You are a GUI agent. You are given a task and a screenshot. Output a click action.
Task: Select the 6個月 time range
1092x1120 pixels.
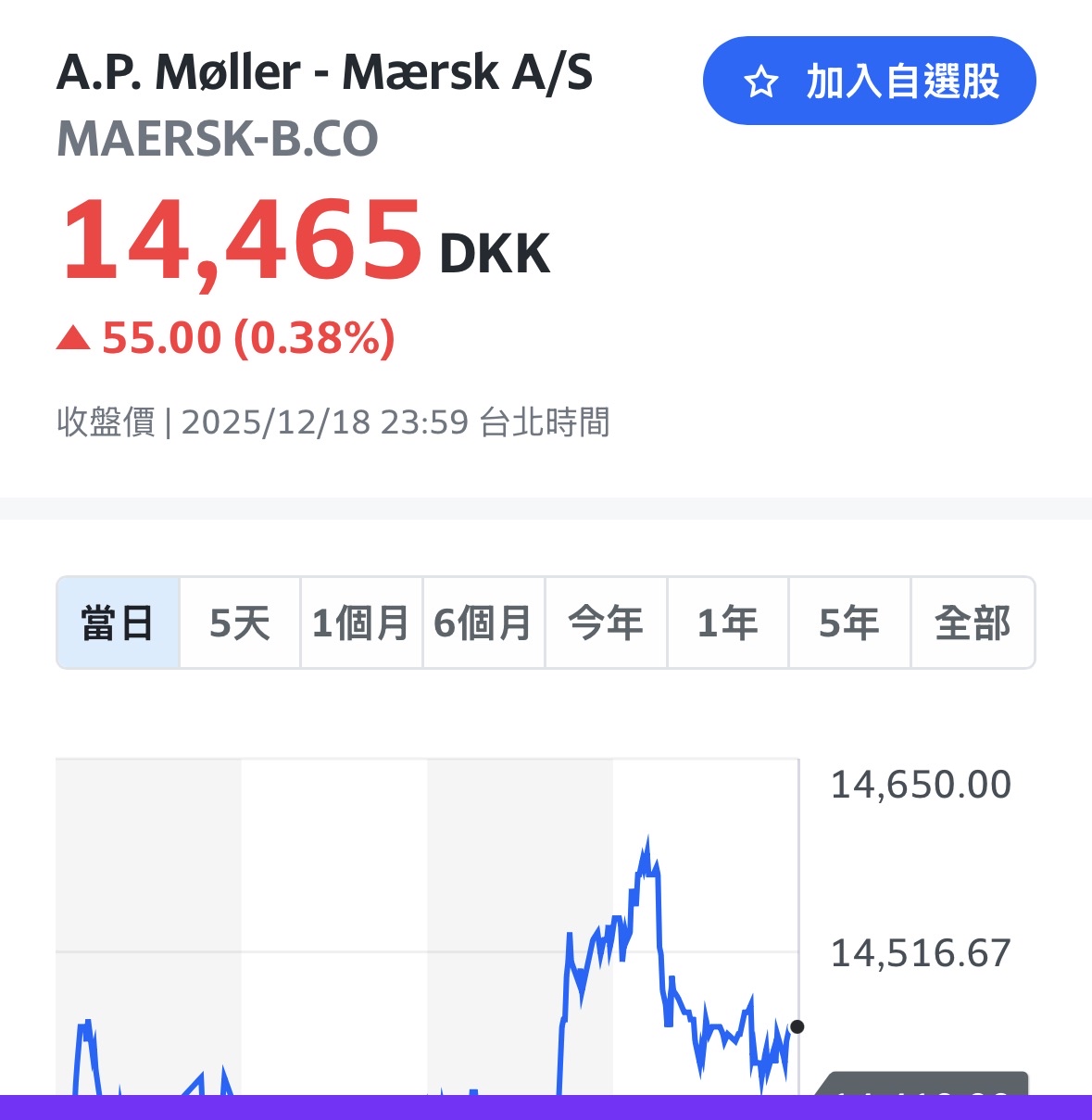point(483,623)
